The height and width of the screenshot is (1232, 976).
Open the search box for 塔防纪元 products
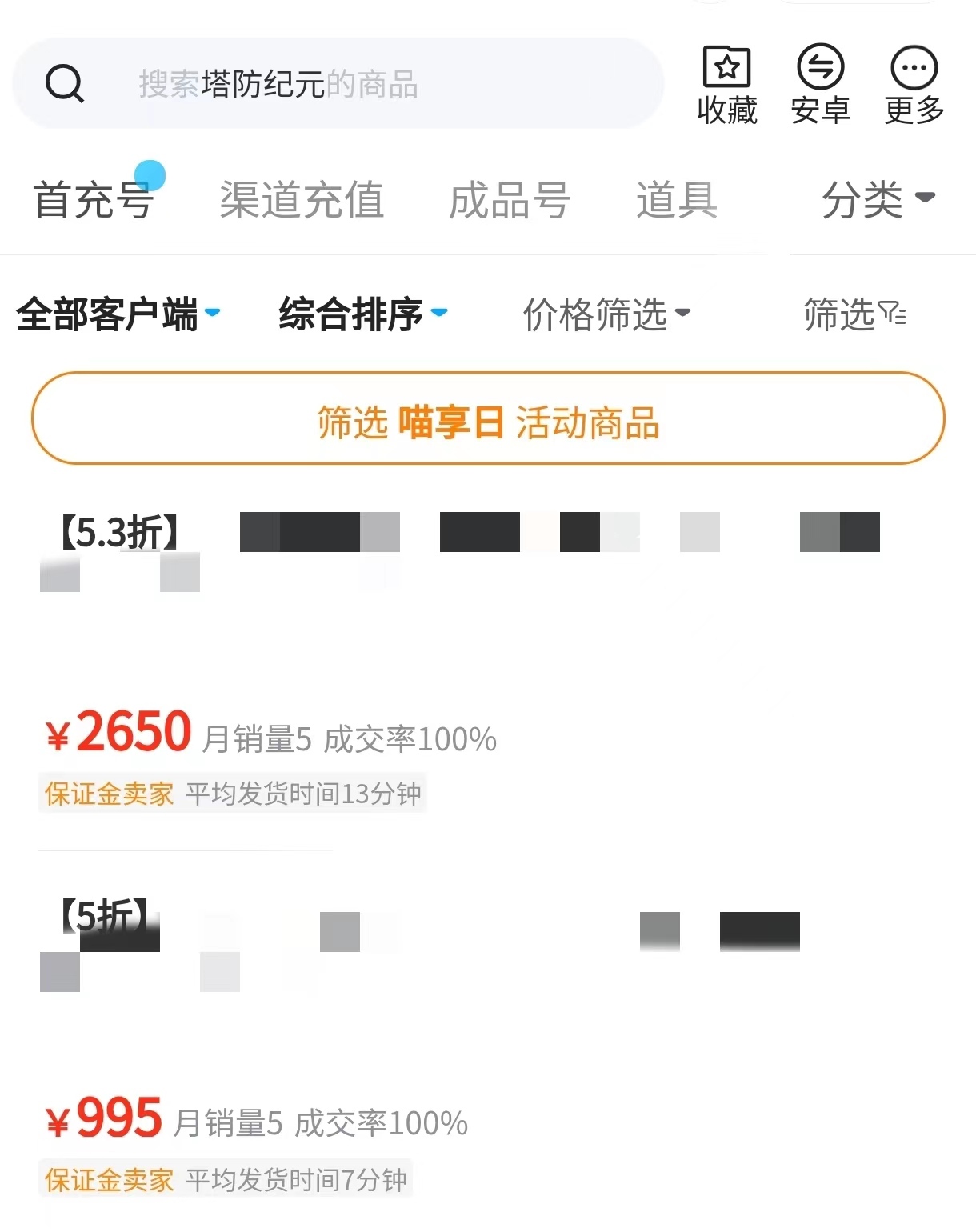336,83
